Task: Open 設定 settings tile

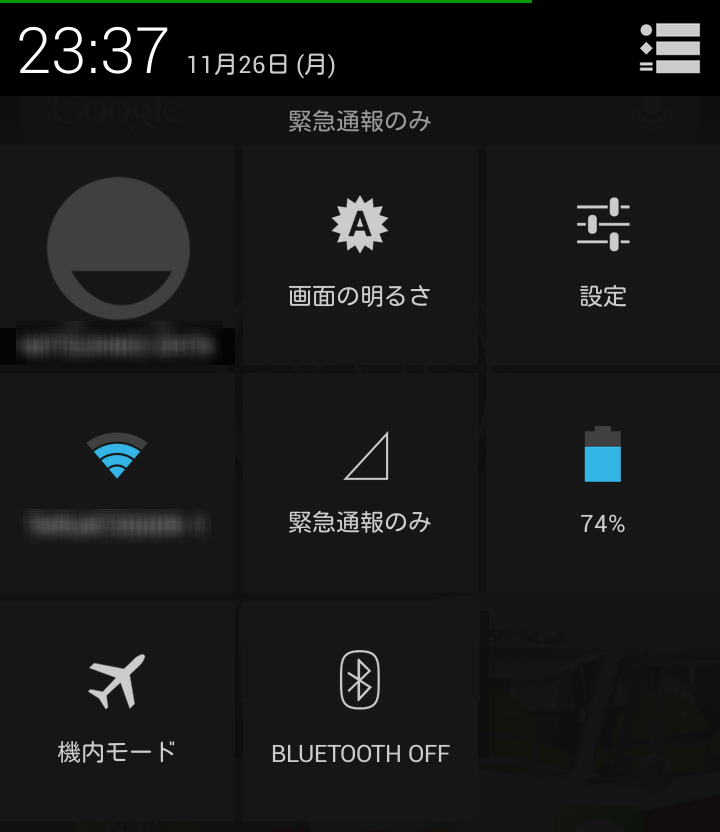Action: point(603,256)
